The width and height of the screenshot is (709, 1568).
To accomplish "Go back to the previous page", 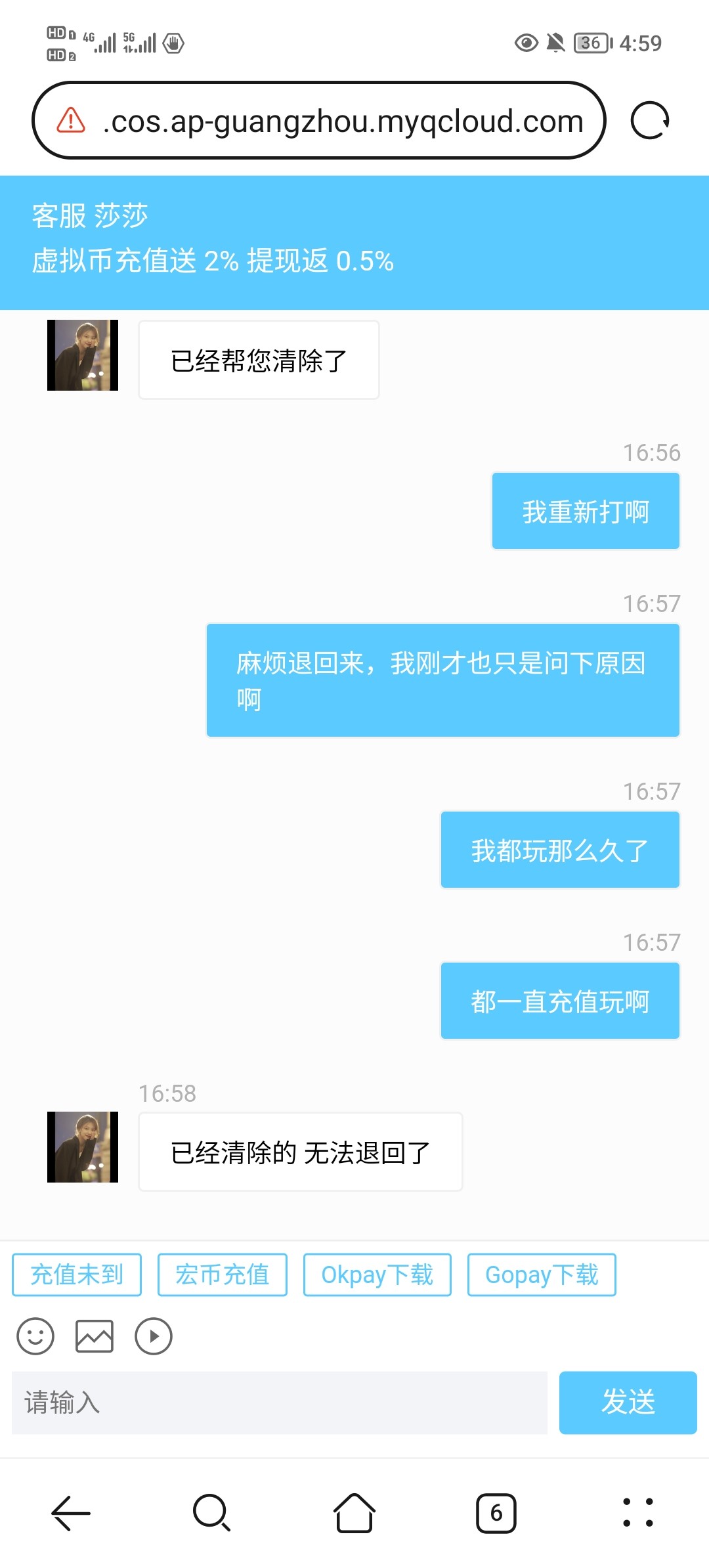I will (x=71, y=1513).
